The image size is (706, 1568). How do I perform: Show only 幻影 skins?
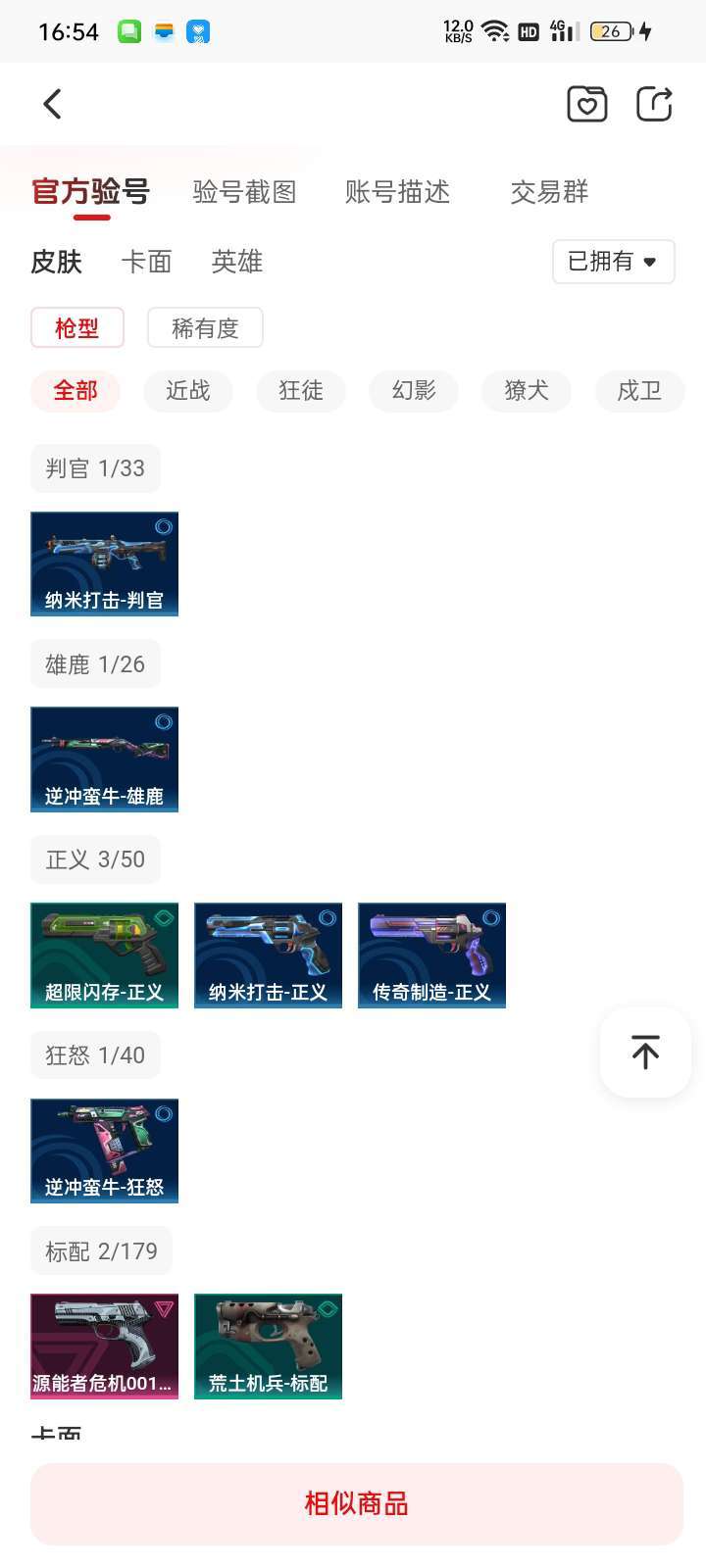point(414,391)
